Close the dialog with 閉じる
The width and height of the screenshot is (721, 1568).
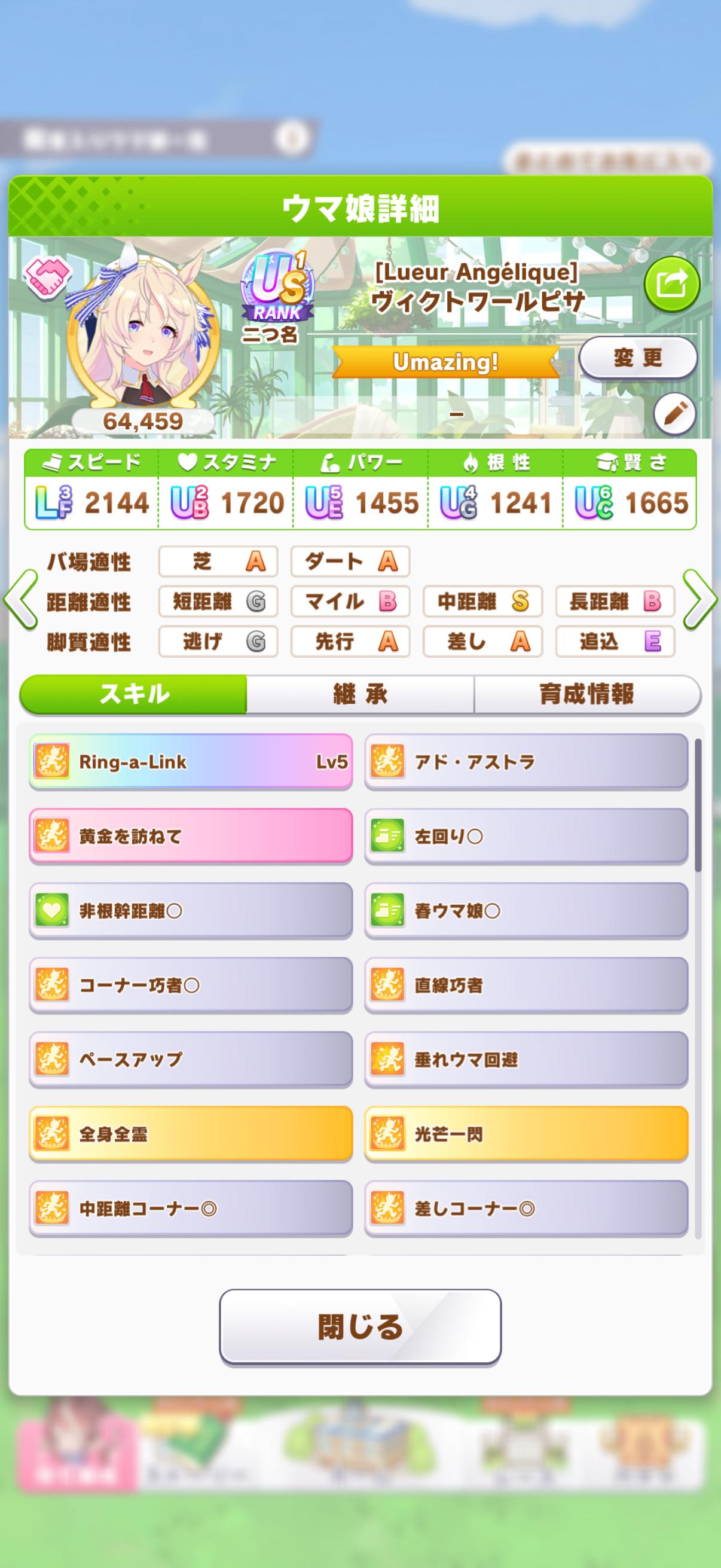[360, 1327]
